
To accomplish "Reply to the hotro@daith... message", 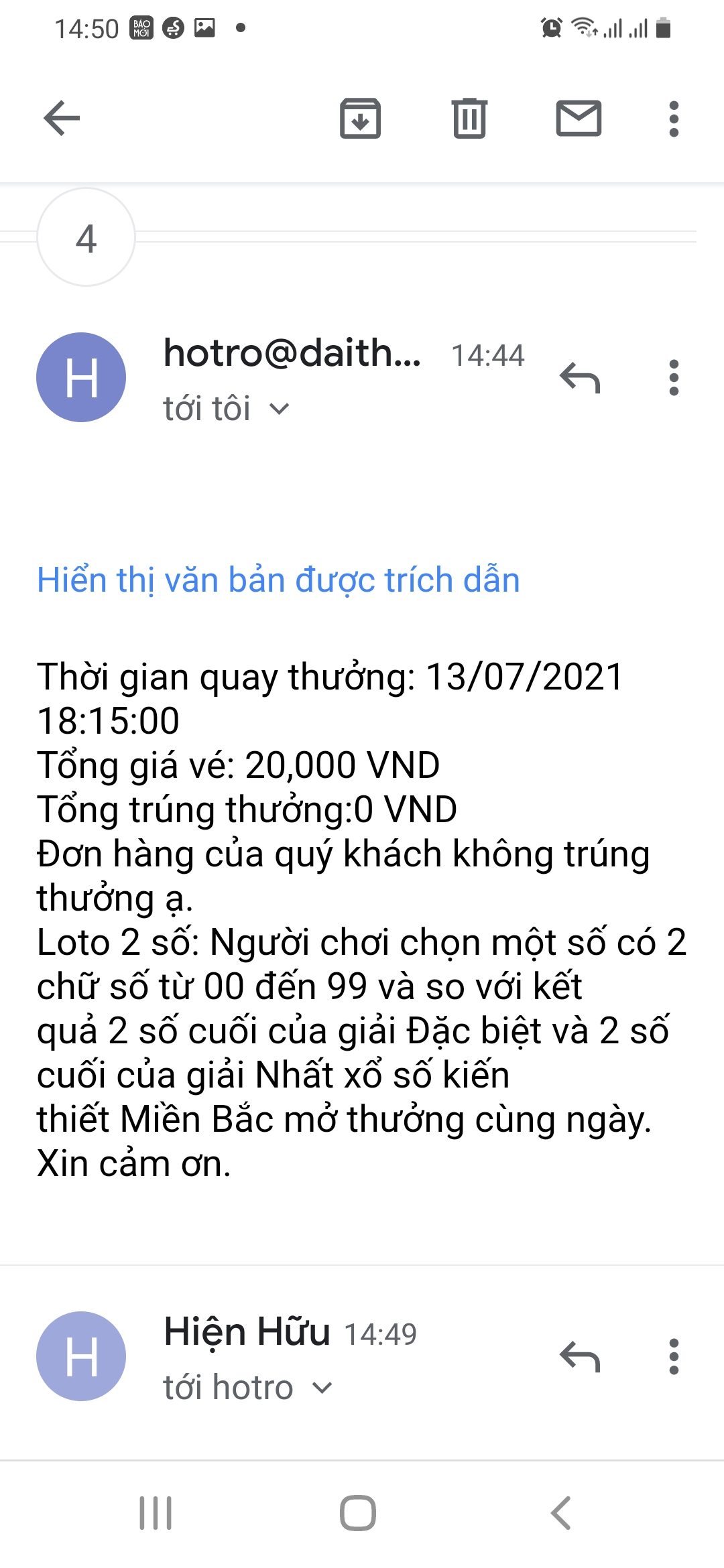I will coord(580,378).
